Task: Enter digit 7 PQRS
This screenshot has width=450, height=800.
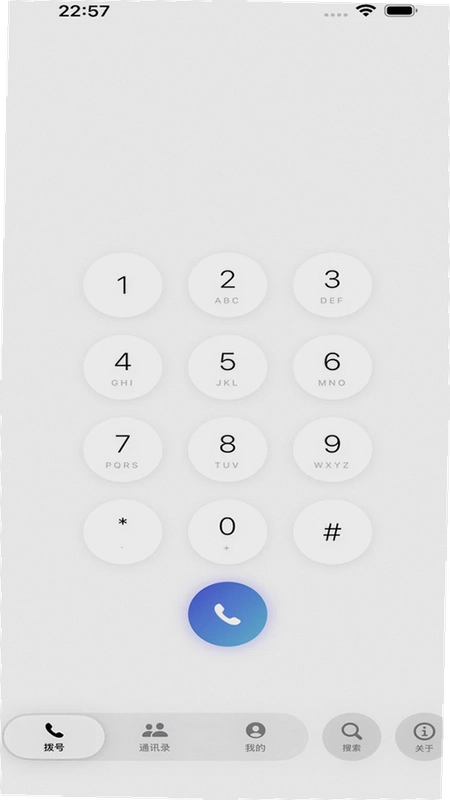Action: pyautogui.click(x=122, y=449)
